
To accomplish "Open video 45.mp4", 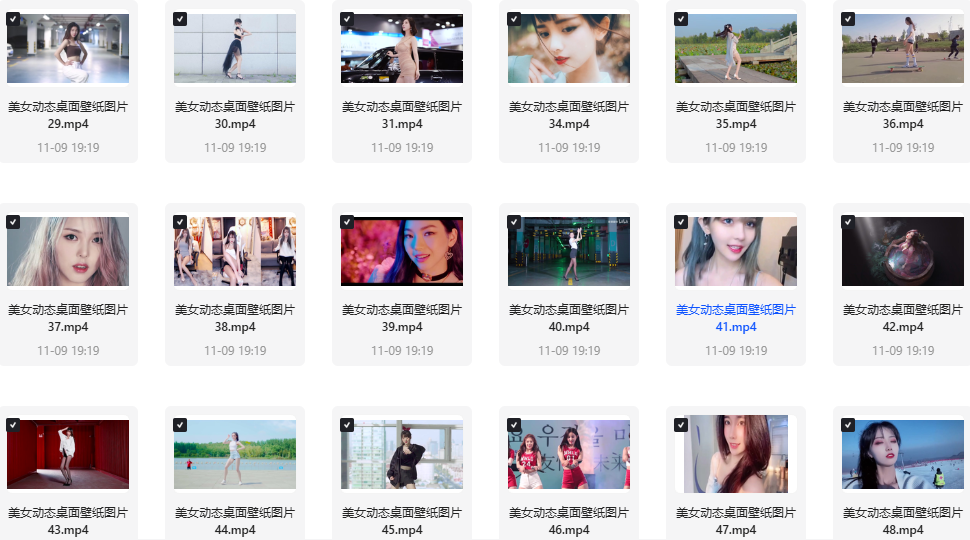I will 402,454.
